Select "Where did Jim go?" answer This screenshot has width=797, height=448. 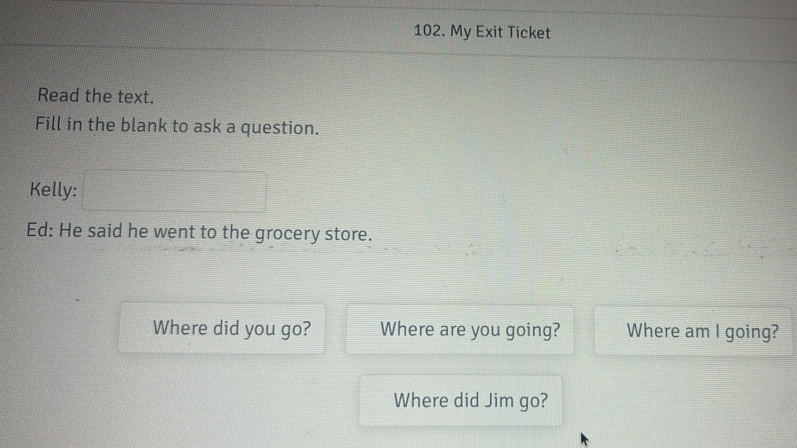470,401
